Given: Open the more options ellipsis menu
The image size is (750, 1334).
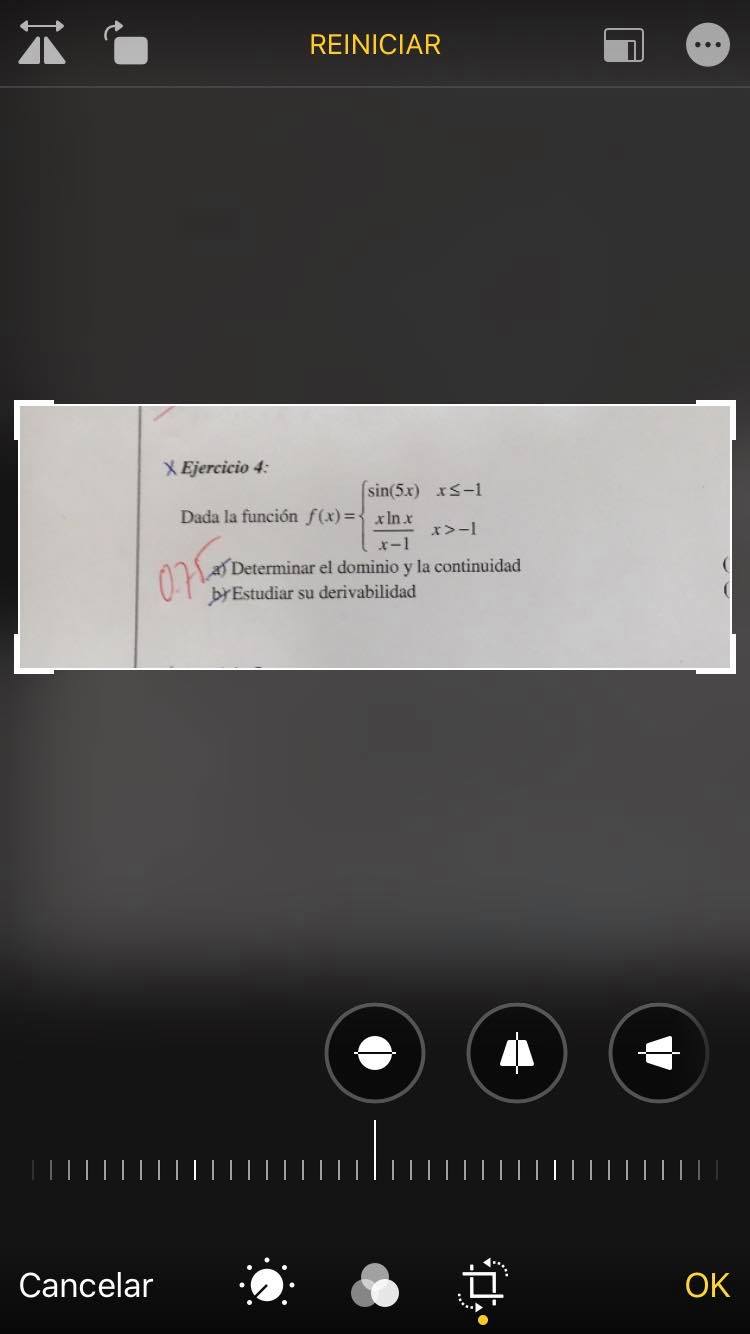Looking at the screenshot, I should tap(707, 45).
